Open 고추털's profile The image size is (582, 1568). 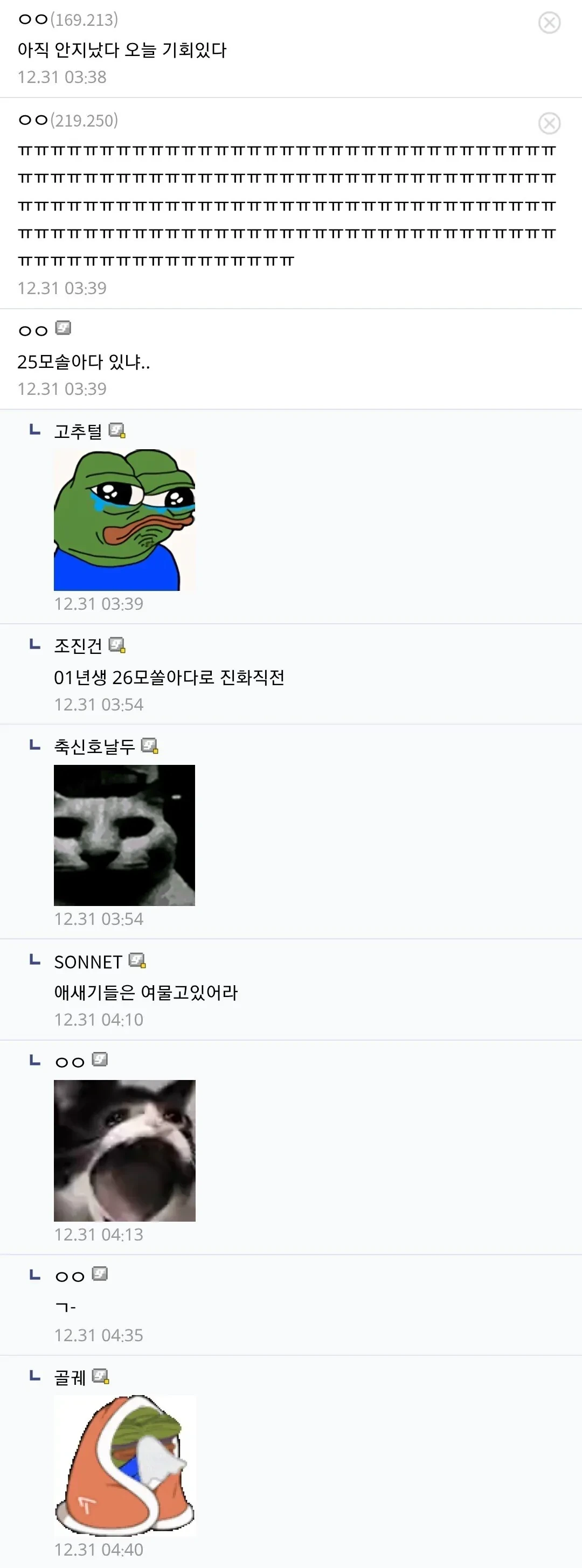coord(78,431)
